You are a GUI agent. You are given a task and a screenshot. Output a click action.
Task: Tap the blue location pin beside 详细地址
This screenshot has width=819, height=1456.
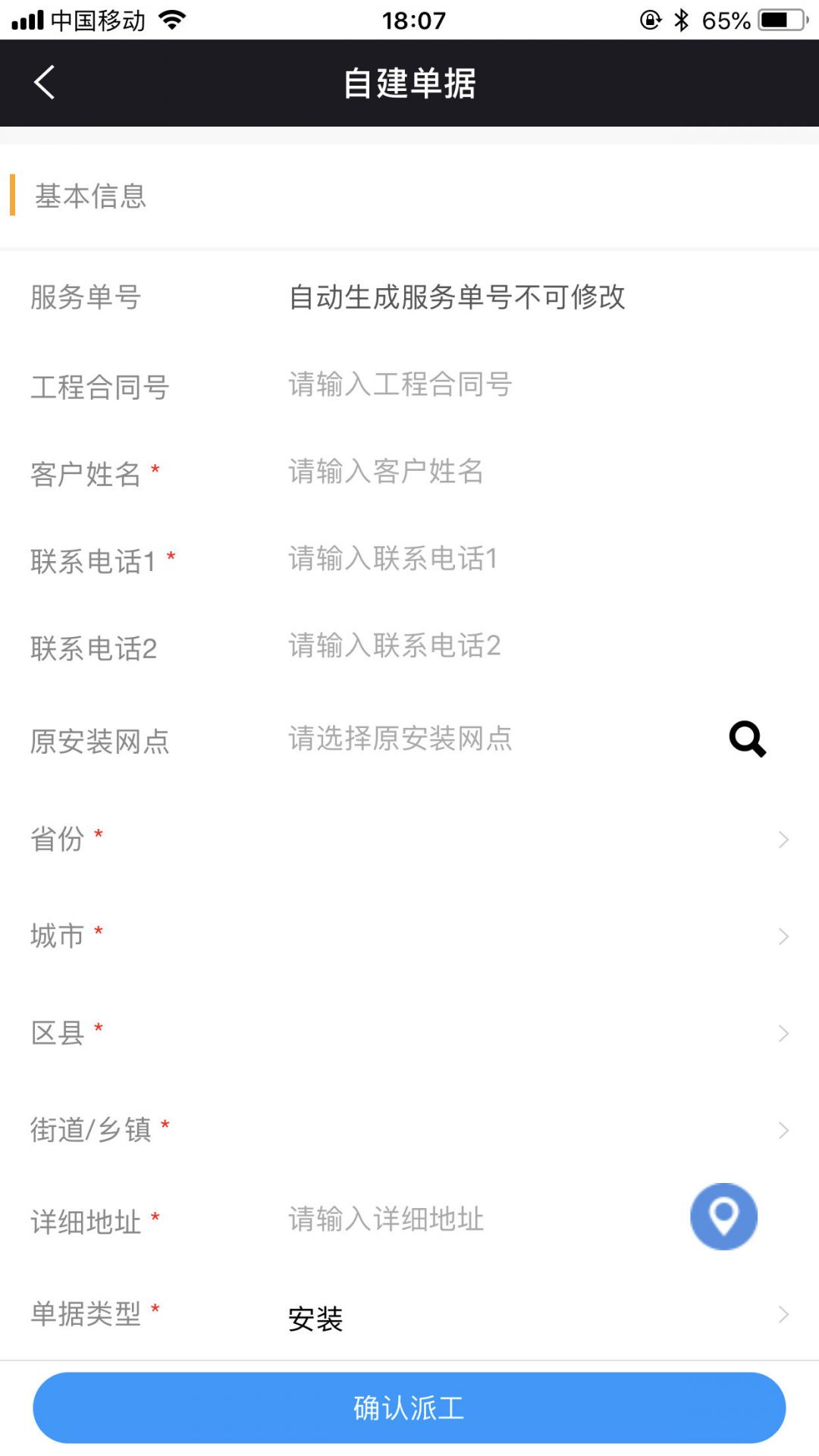click(x=723, y=1216)
